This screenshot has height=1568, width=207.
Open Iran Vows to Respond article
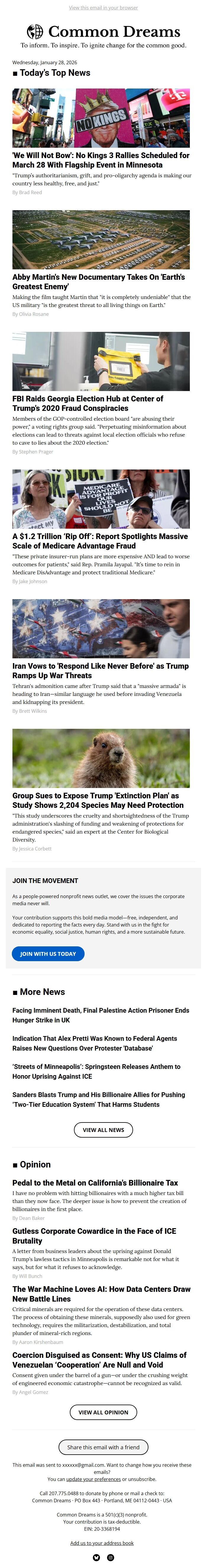pos(100,670)
